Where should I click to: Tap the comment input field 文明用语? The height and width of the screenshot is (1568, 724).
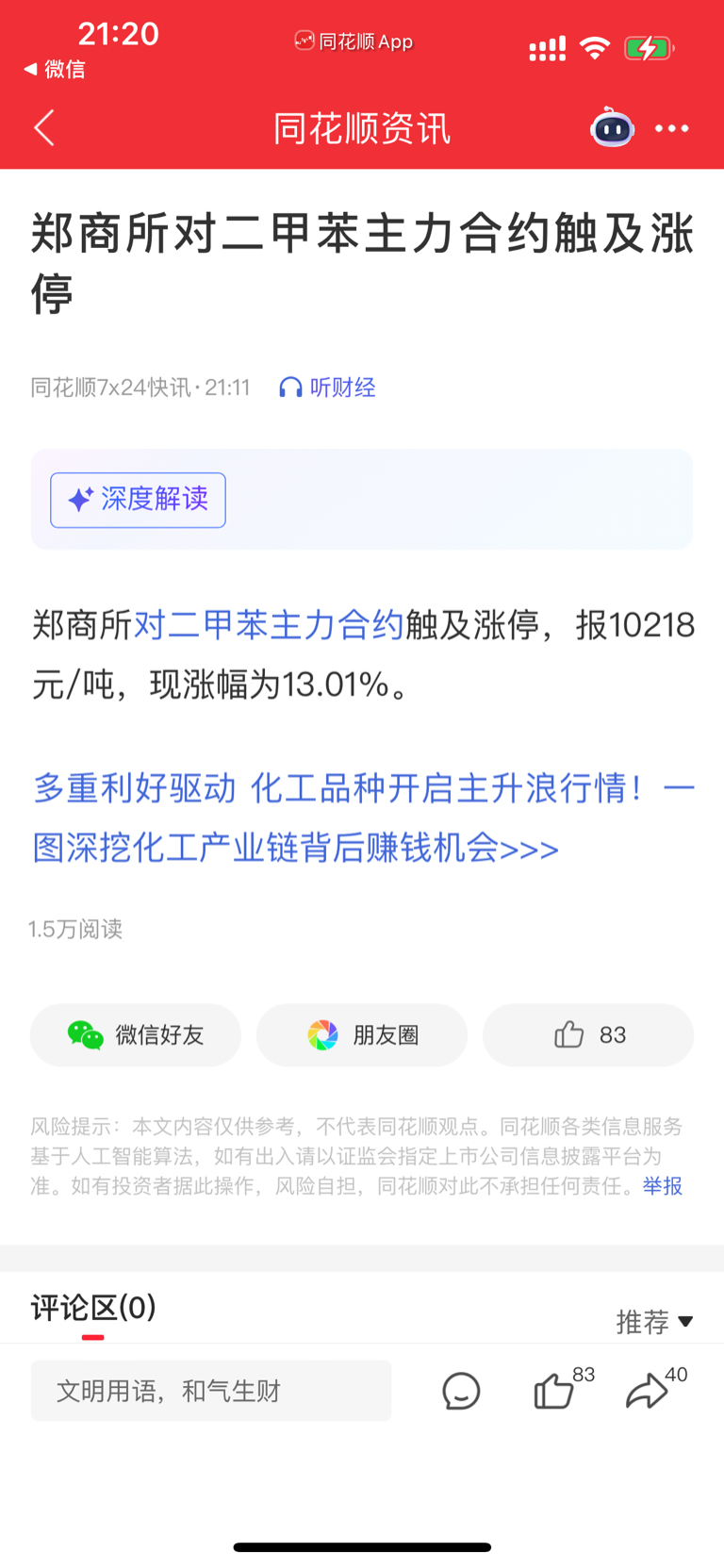tap(211, 1391)
